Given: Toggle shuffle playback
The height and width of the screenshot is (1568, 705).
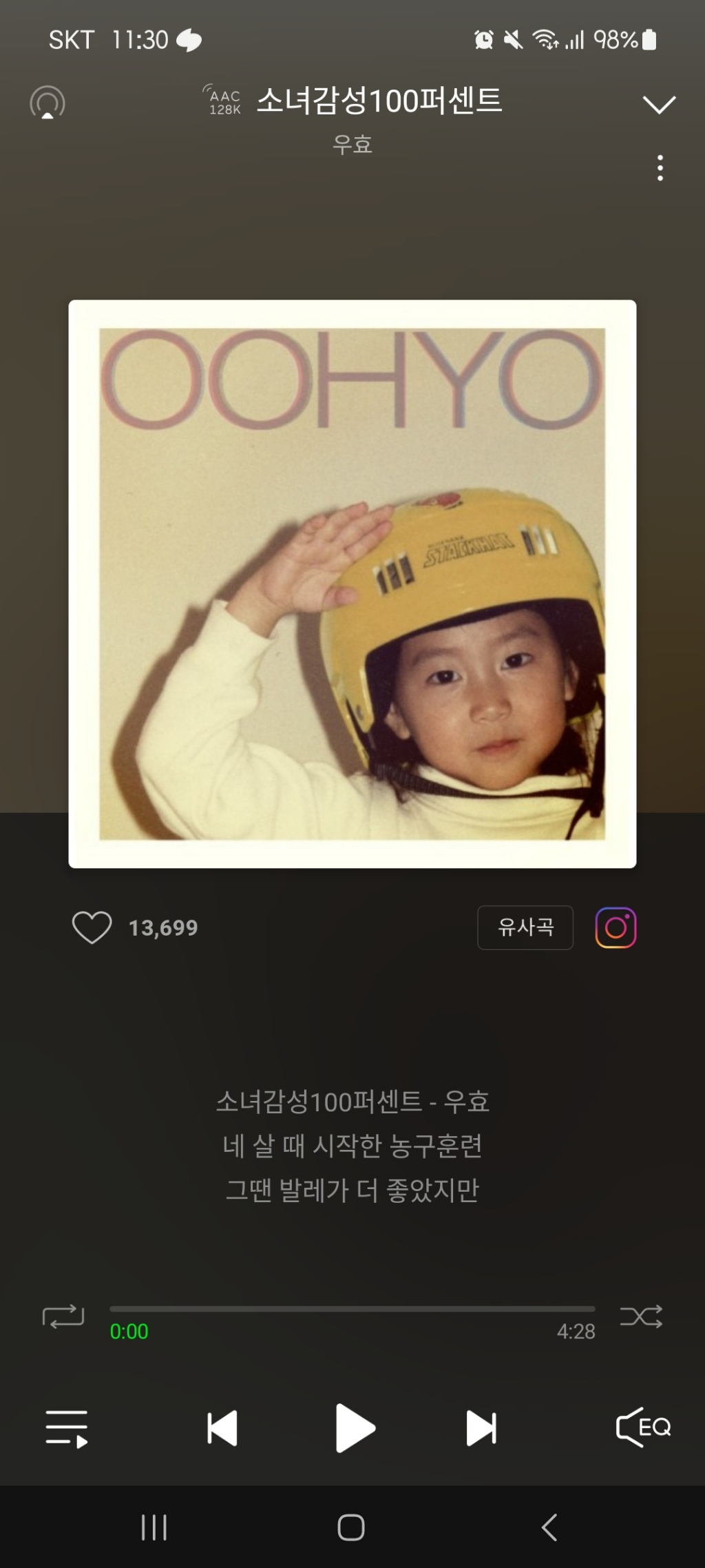Looking at the screenshot, I should tap(641, 1317).
